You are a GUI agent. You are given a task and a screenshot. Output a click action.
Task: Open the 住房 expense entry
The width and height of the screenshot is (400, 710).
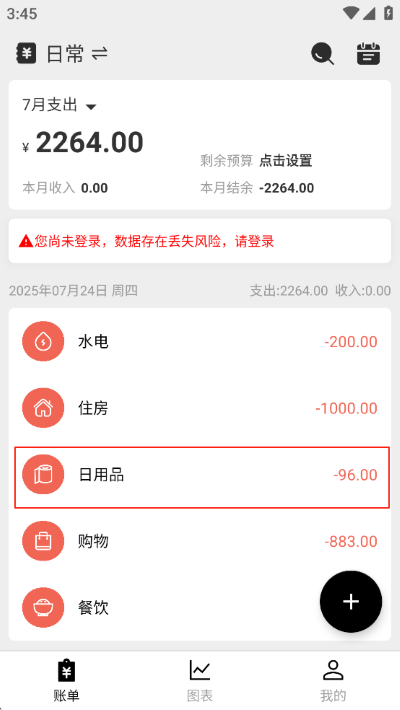200,408
